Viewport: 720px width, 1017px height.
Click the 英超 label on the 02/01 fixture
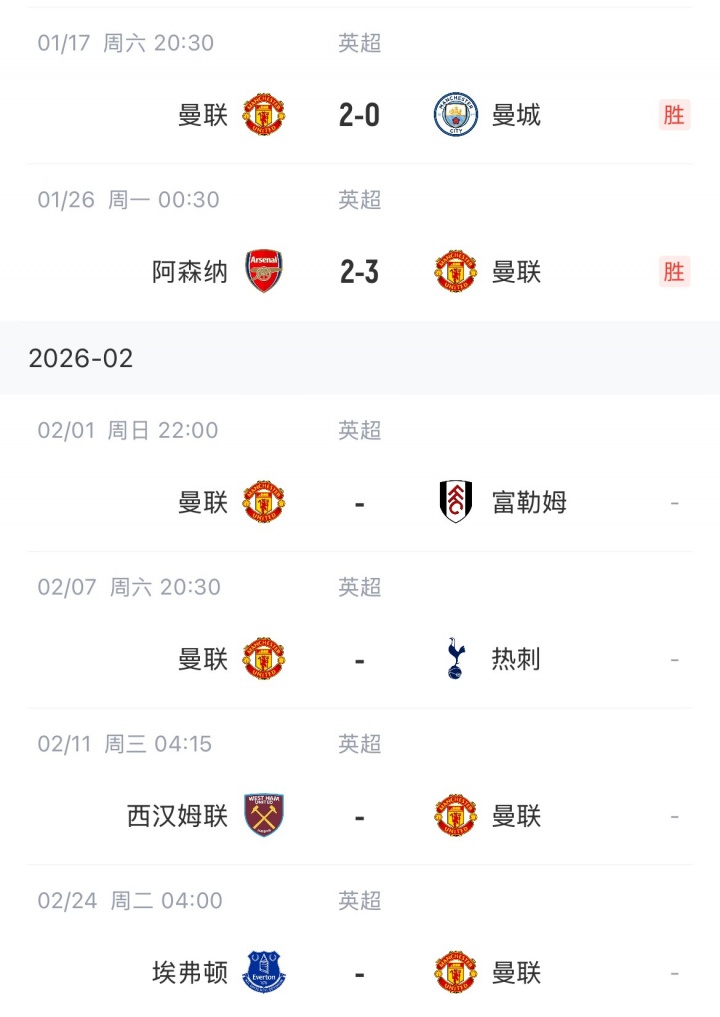tap(358, 430)
